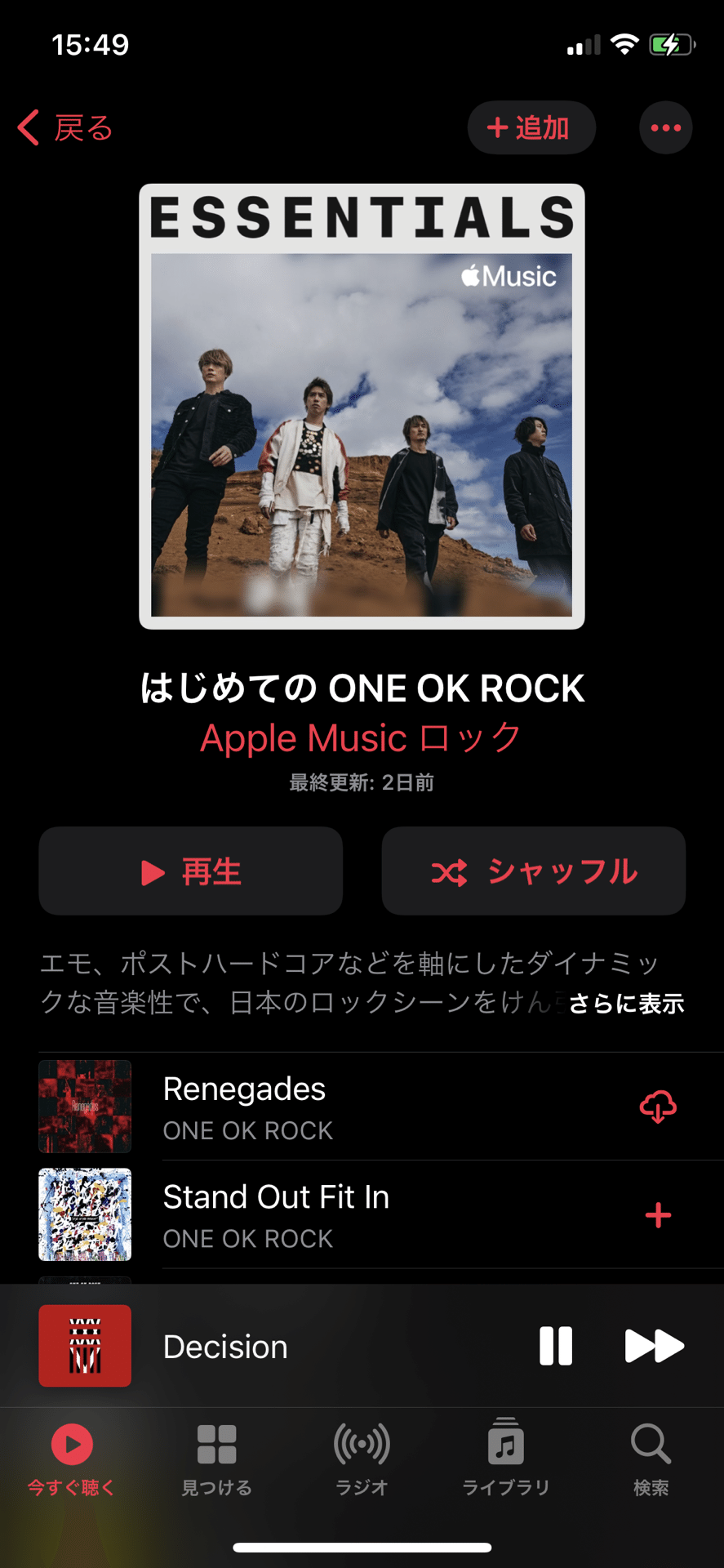This screenshot has width=724, height=1568.
Task: Add the playlist using 追加 button
Action: 531,127
